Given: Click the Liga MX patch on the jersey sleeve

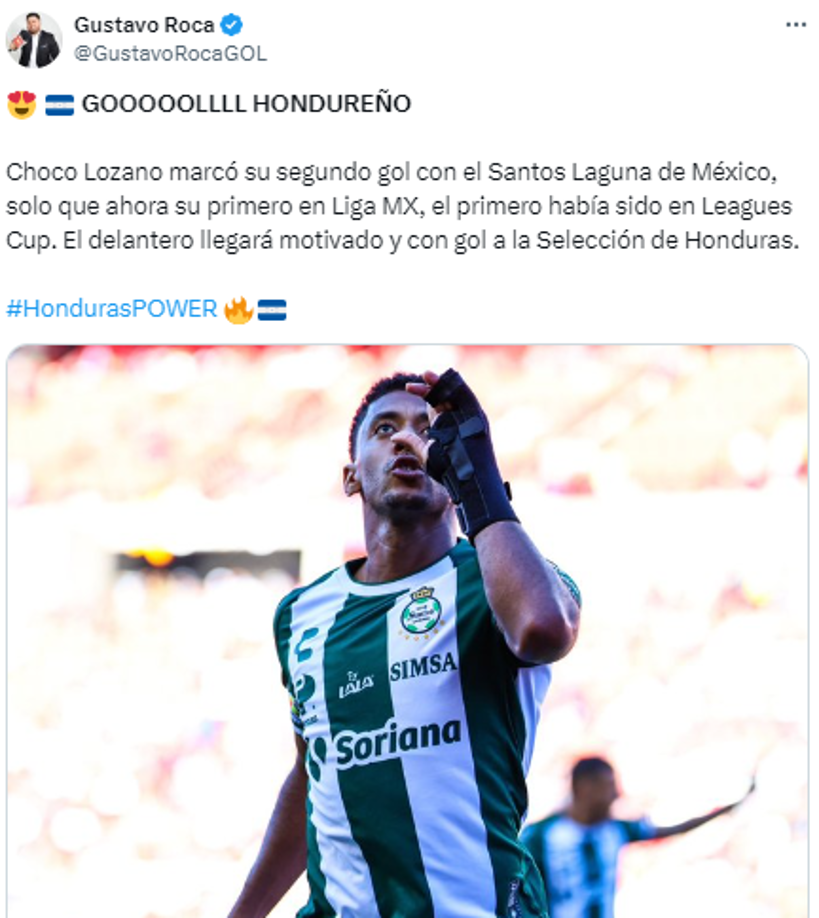Looking at the screenshot, I should tap(295, 708).
